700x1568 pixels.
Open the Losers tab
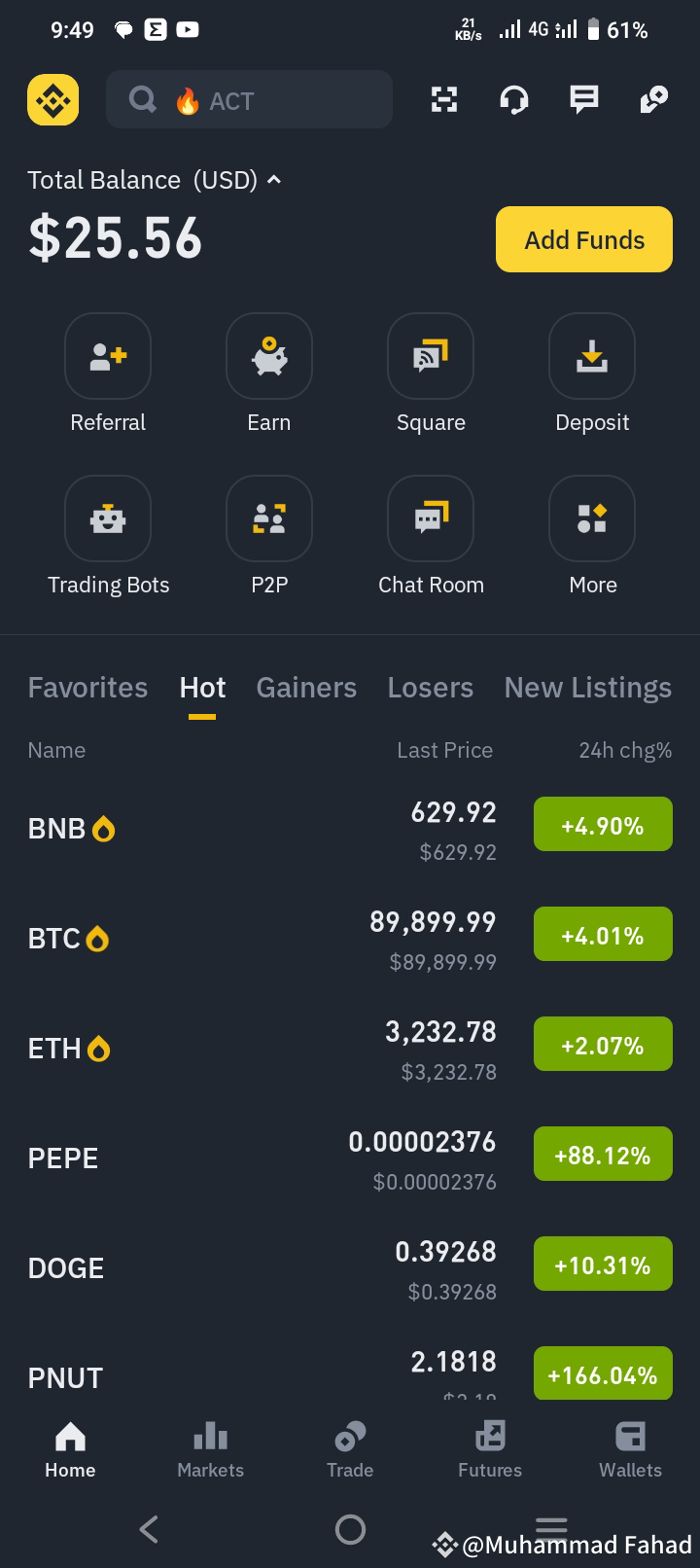430,688
